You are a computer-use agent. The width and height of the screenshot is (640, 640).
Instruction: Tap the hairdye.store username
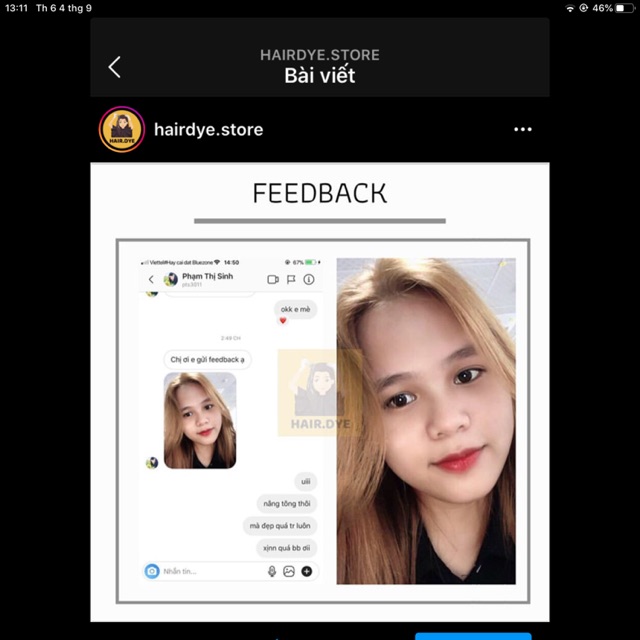click(208, 130)
